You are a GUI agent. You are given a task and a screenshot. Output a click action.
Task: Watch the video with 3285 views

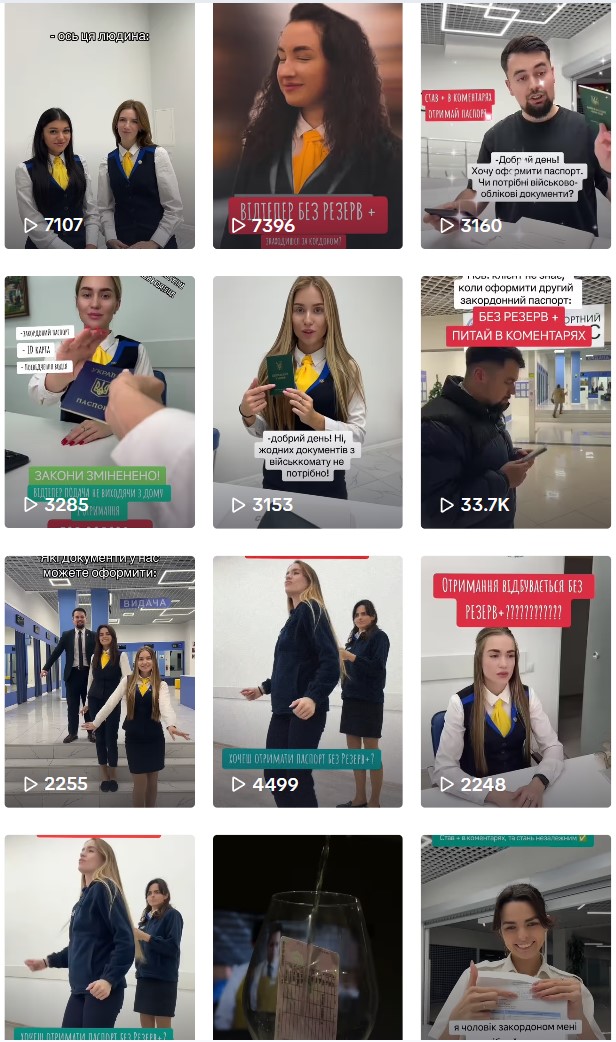coord(100,400)
